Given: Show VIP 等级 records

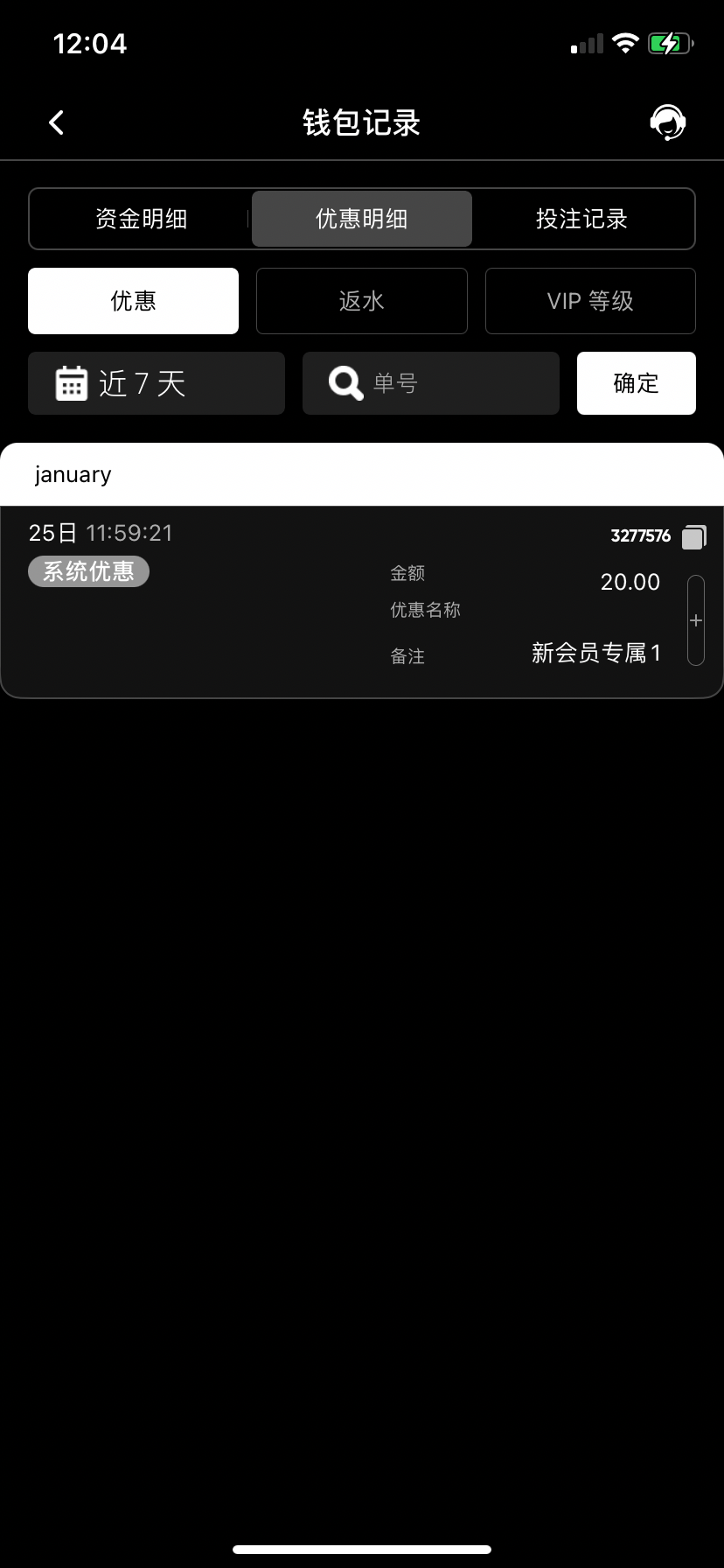Looking at the screenshot, I should pos(590,301).
